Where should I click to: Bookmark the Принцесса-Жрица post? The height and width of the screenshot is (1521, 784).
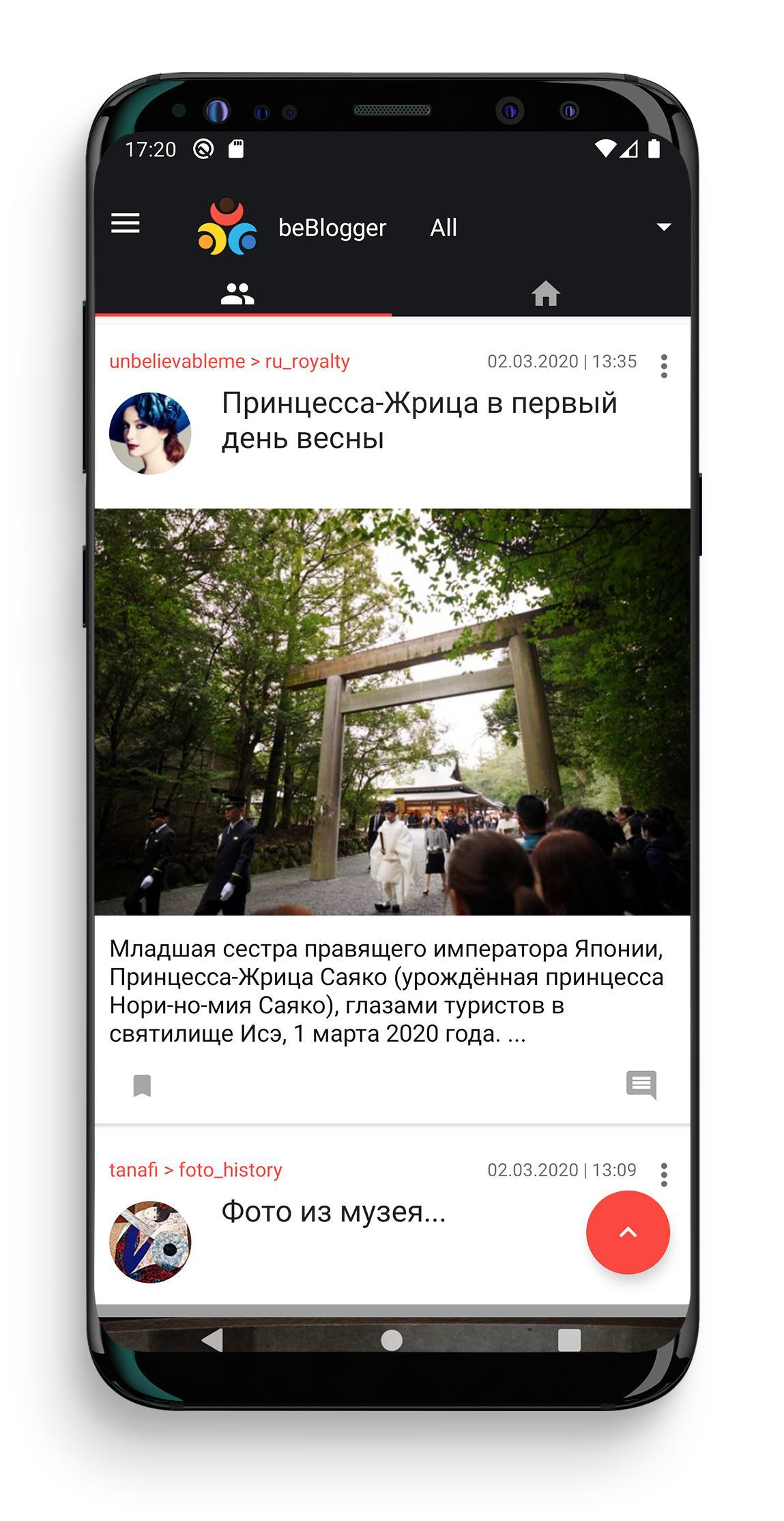[x=142, y=1085]
